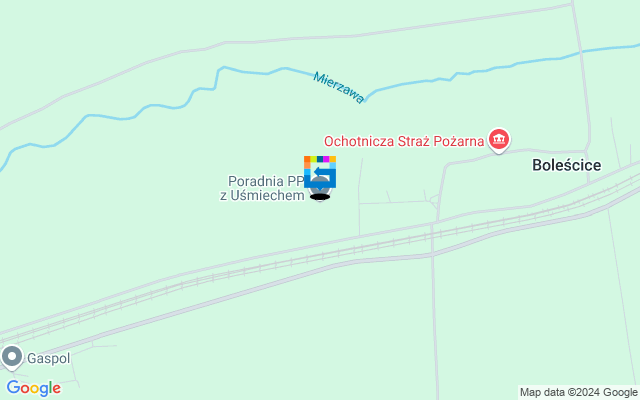This screenshot has width=640, height=400.
Task: Open the Google logo link
Action: 33,388
